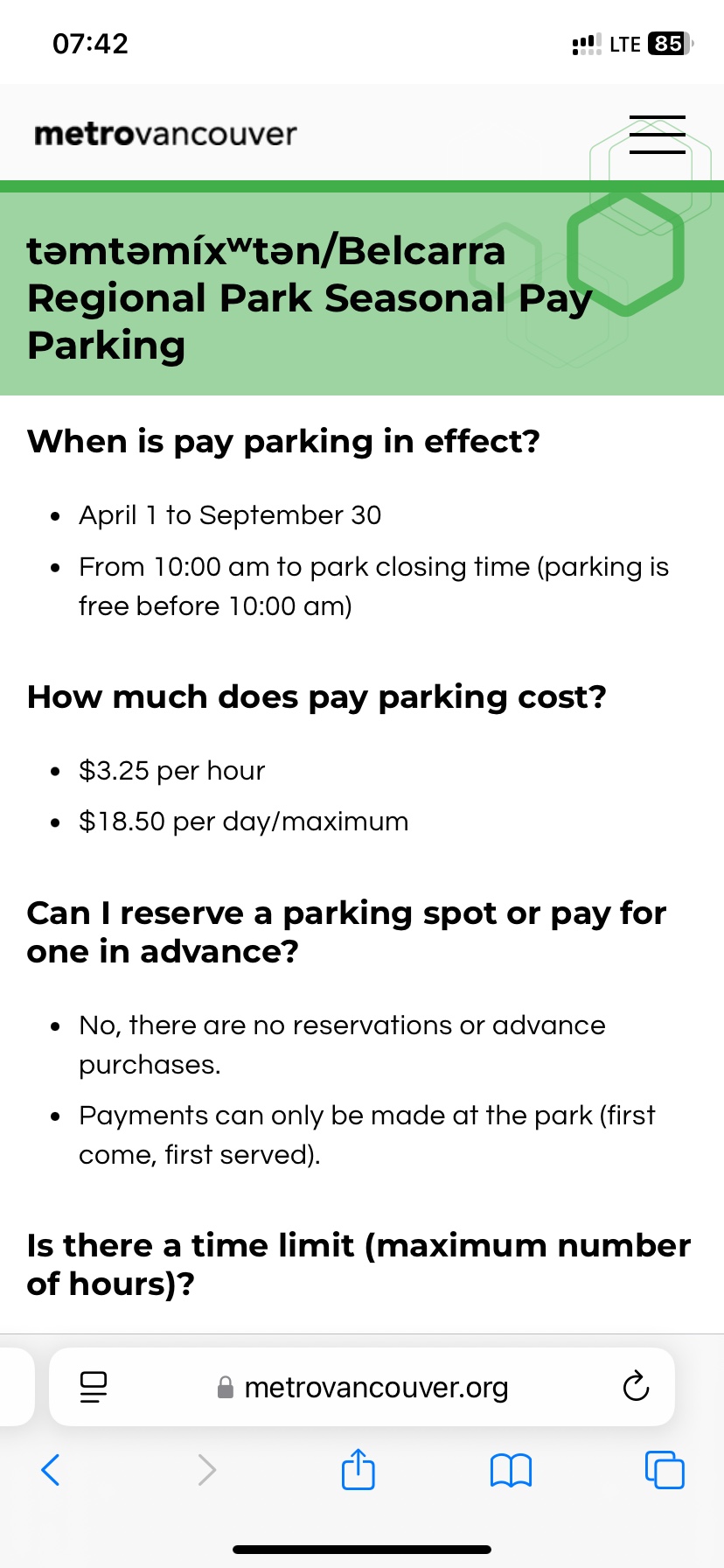This screenshot has height=1568, width=724.
Task: Open the Safari bookmarks
Action: [x=512, y=1470]
